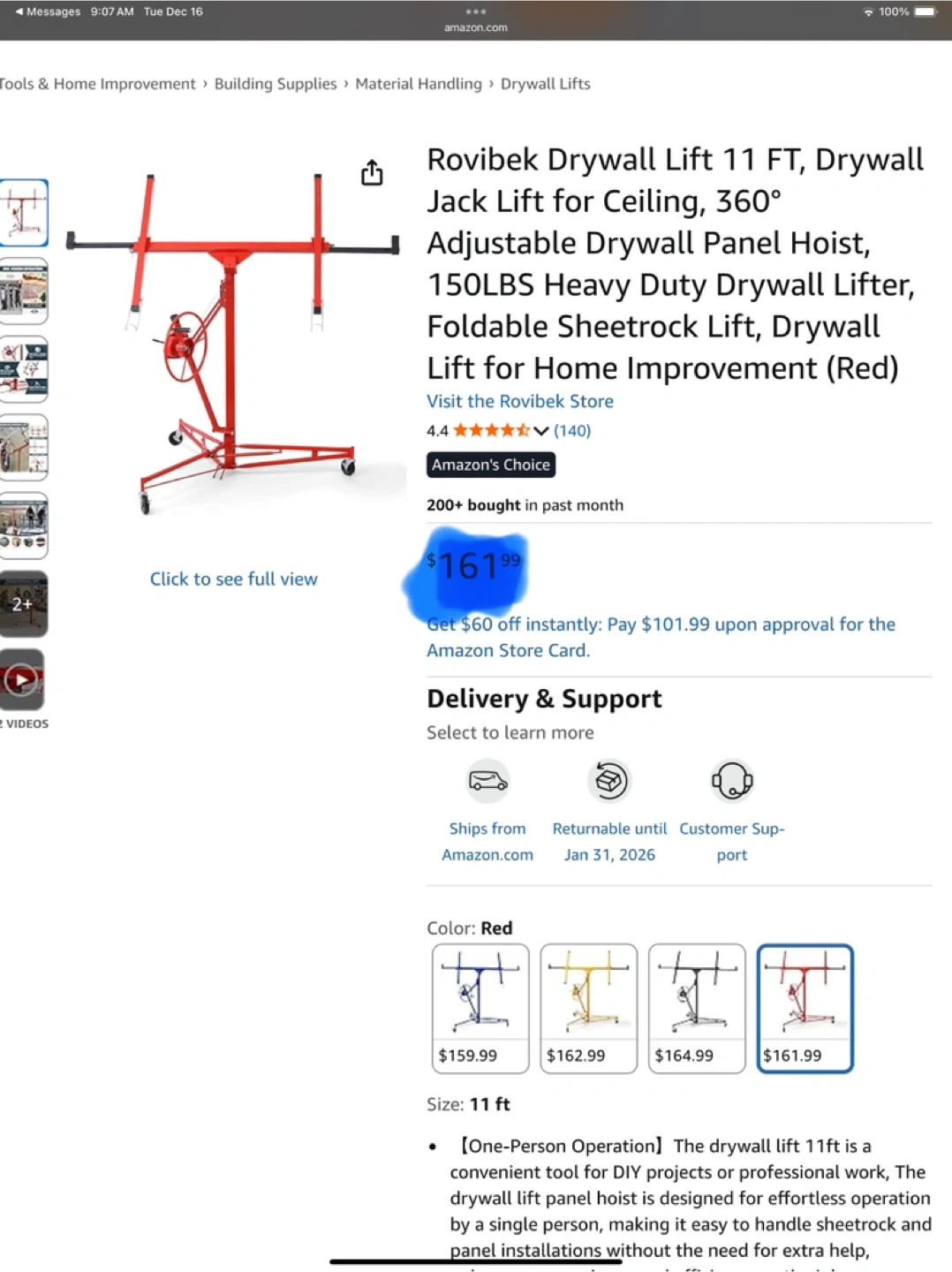
Task: Choose the yellow color option at $162.99
Action: (x=588, y=1008)
